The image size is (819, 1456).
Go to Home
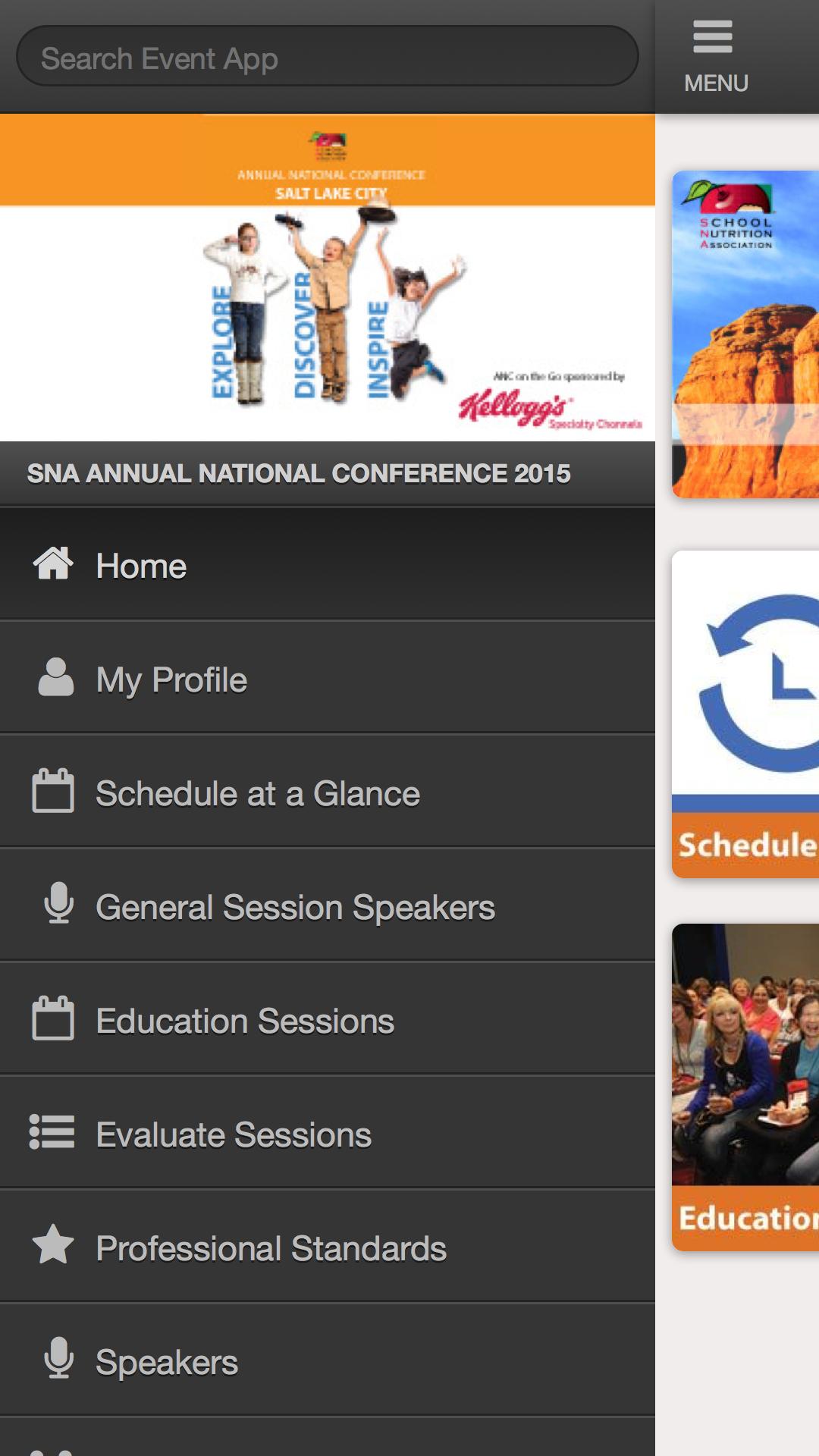(x=326, y=566)
